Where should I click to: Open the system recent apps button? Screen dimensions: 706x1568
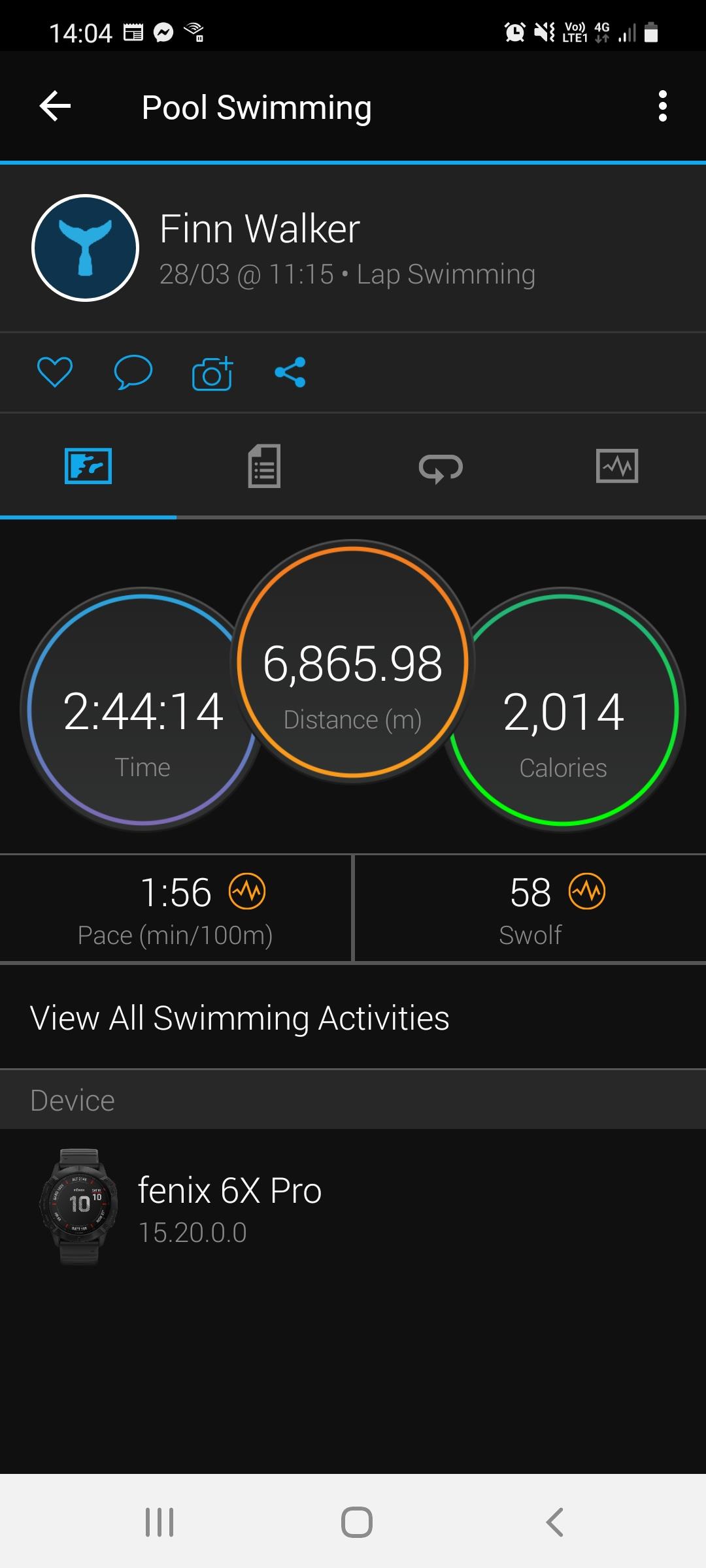click(160, 1522)
